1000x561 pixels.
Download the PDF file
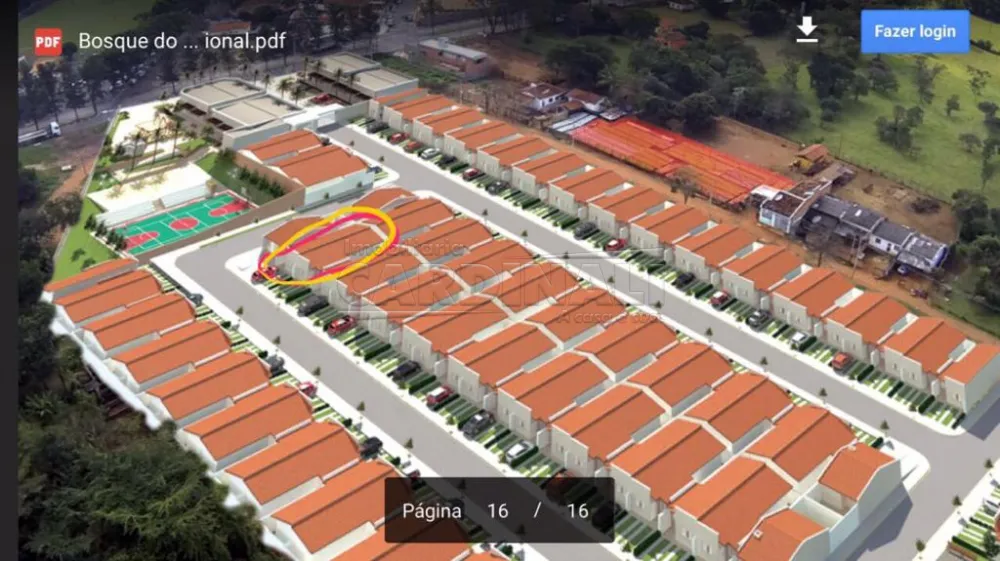(806, 31)
